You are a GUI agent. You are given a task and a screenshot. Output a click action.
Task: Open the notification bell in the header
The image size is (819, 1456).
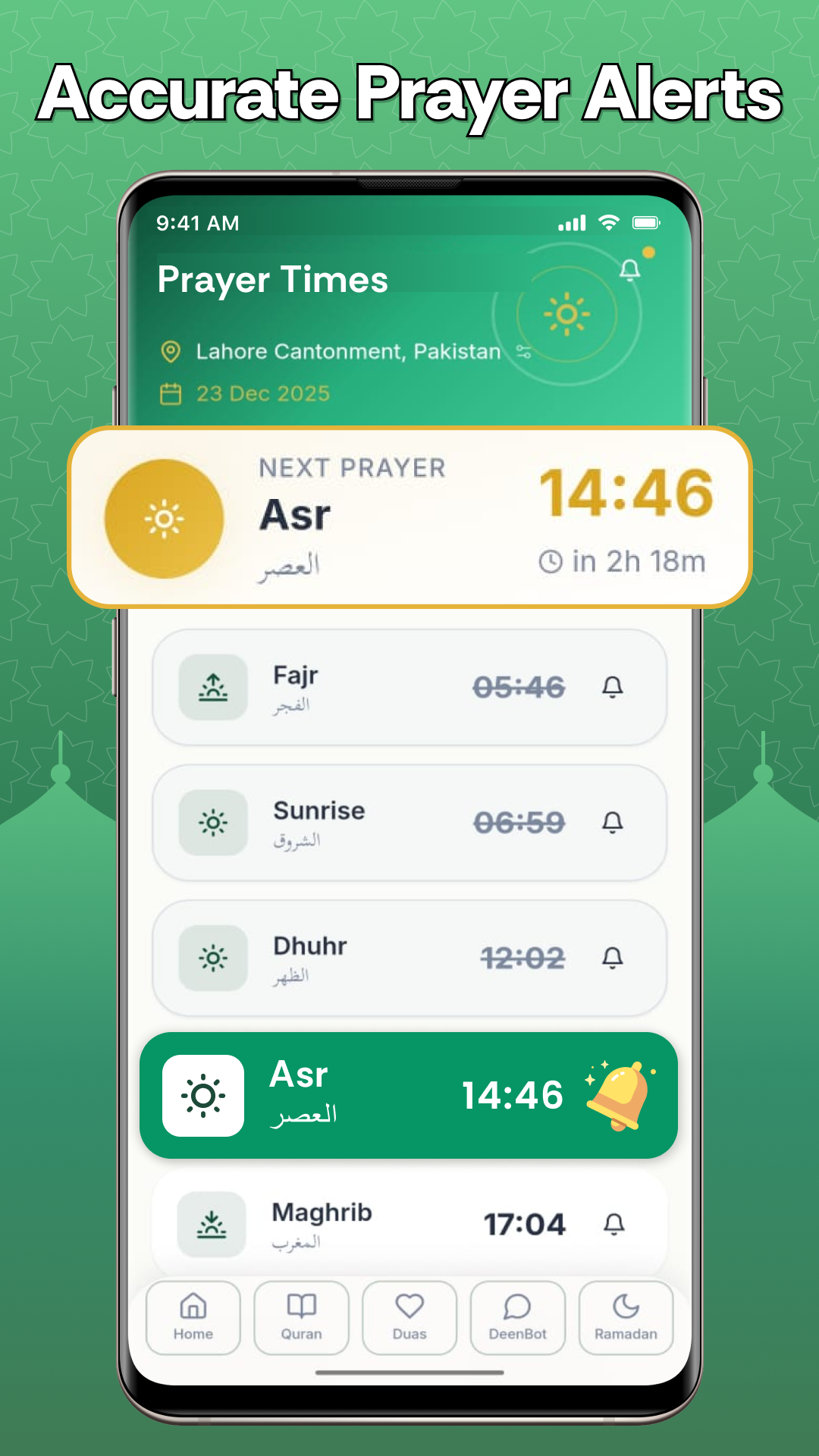628,269
